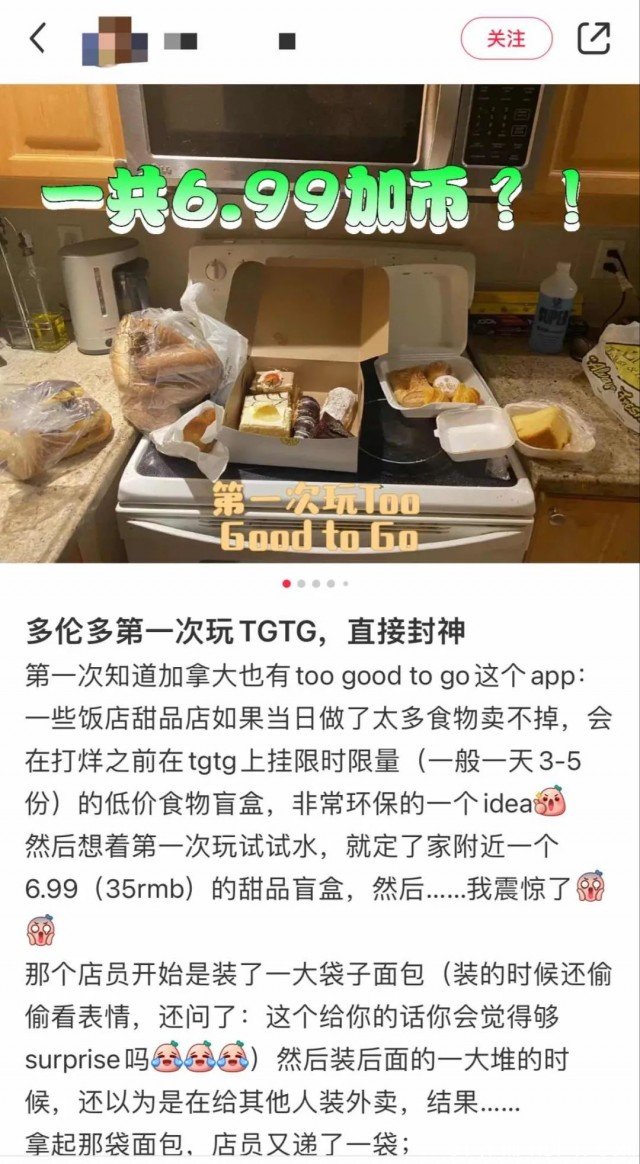This screenshot has height=1164, width=640.
Task: Tap the image carousel page indicator dots
Action: point(316,583)
